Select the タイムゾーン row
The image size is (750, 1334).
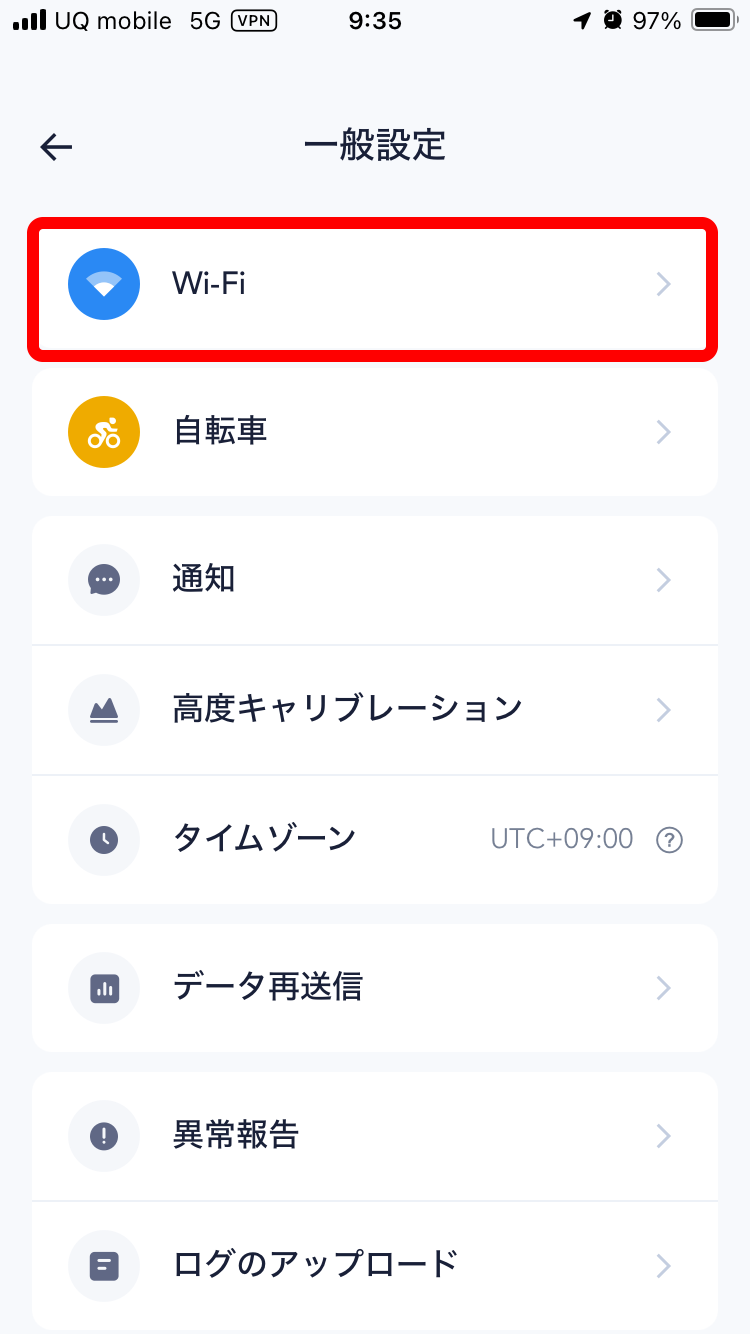(374, 839)
